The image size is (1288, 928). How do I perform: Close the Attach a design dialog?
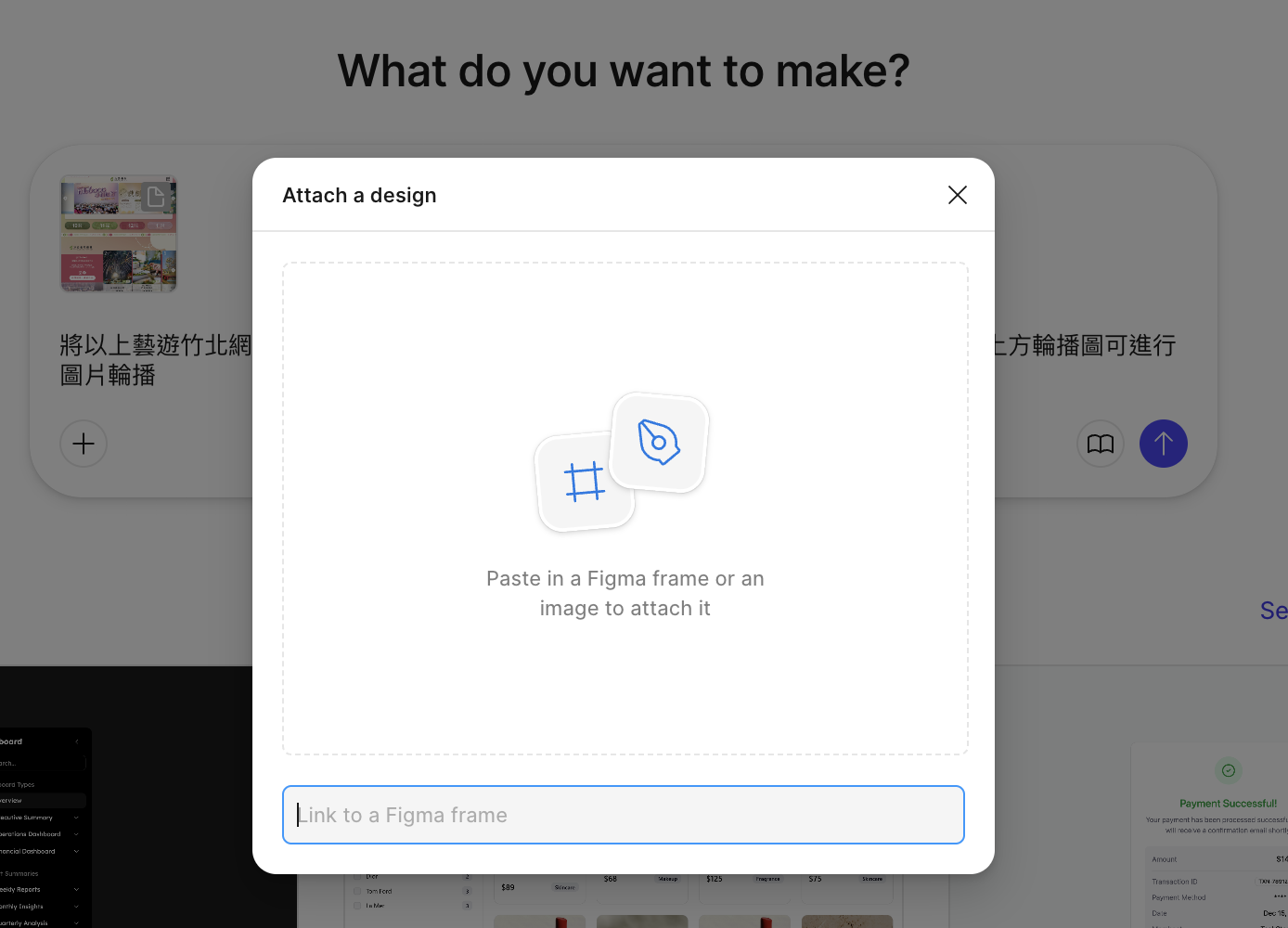pos(958,195)
